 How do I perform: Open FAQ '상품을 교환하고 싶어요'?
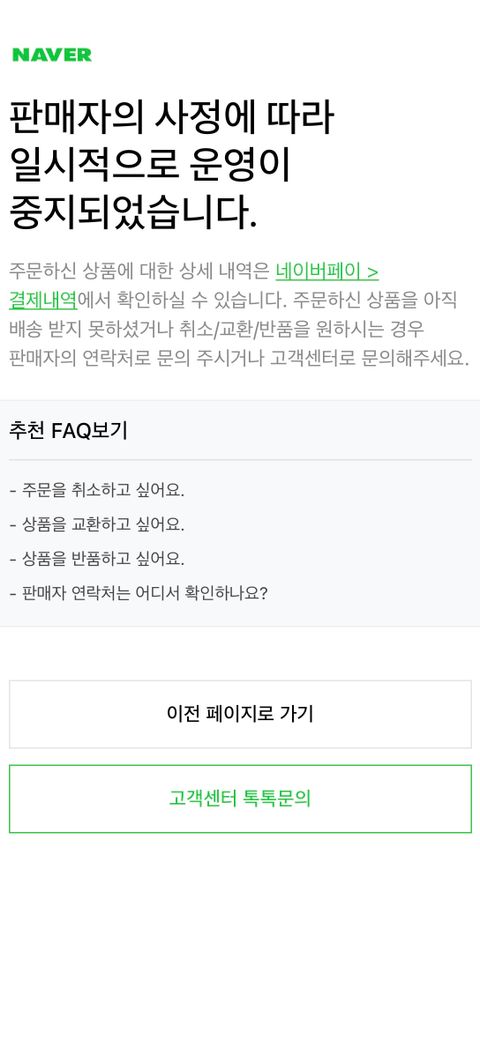(97, 525)
